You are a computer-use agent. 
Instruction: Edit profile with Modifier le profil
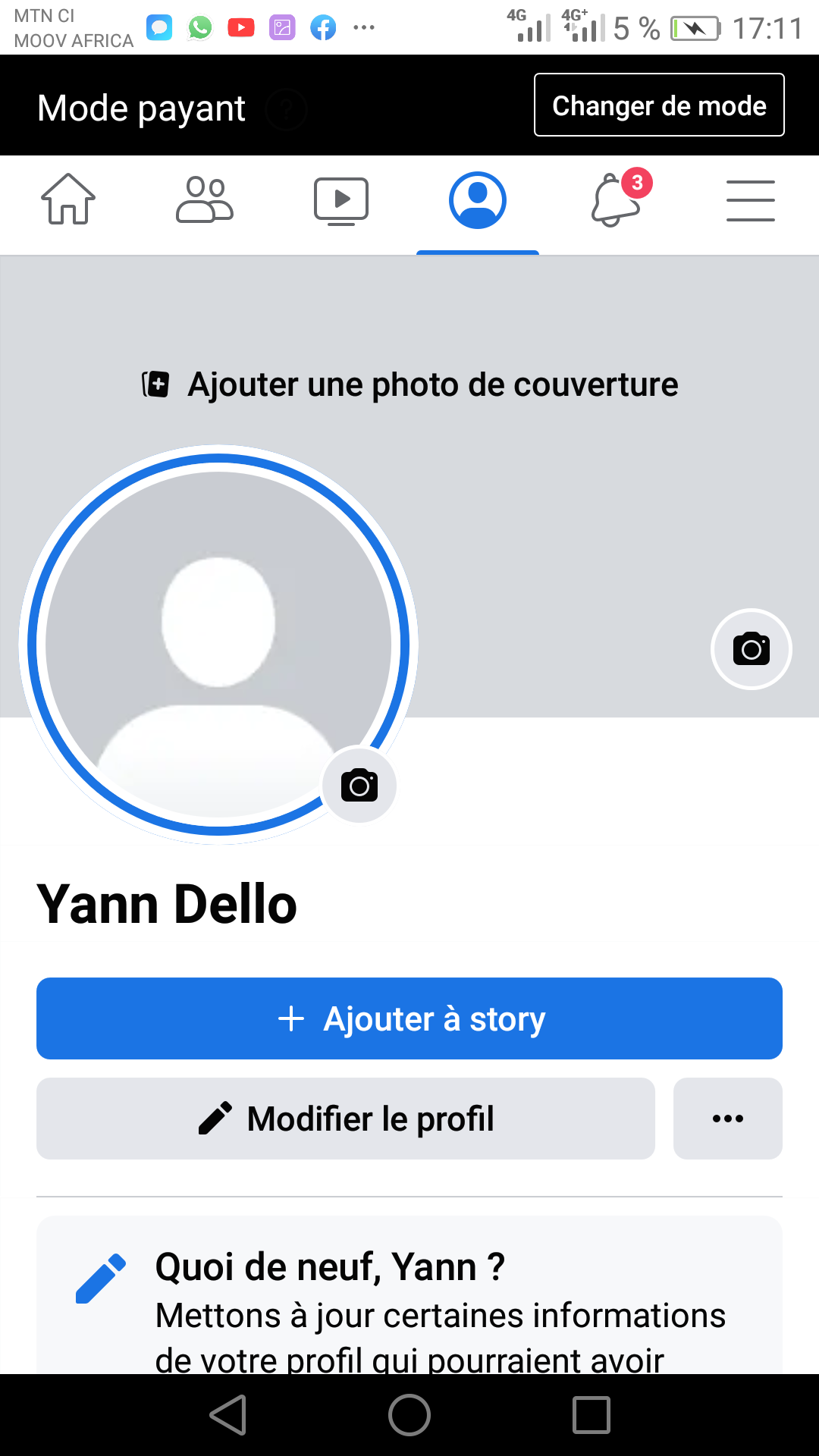tap(346, 1119)
